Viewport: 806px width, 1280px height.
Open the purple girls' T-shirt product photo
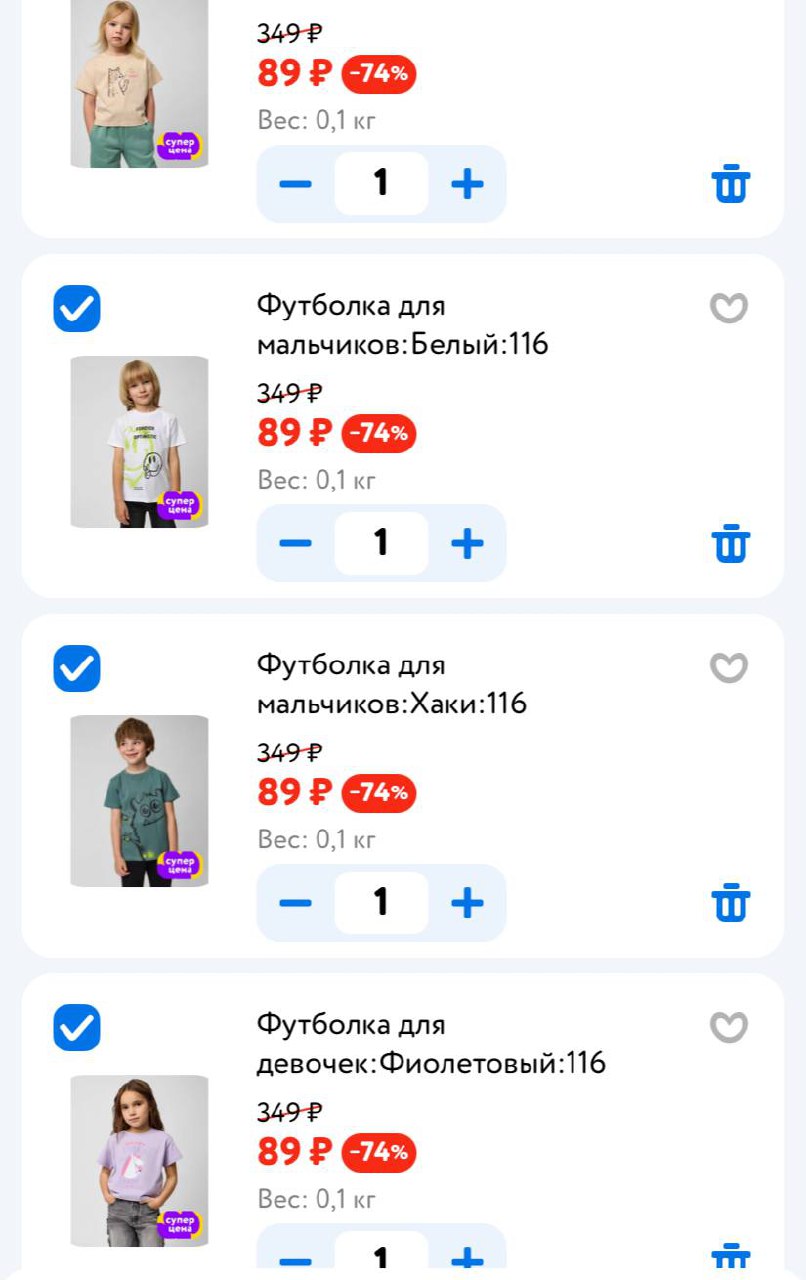[x=139, y=1160]
